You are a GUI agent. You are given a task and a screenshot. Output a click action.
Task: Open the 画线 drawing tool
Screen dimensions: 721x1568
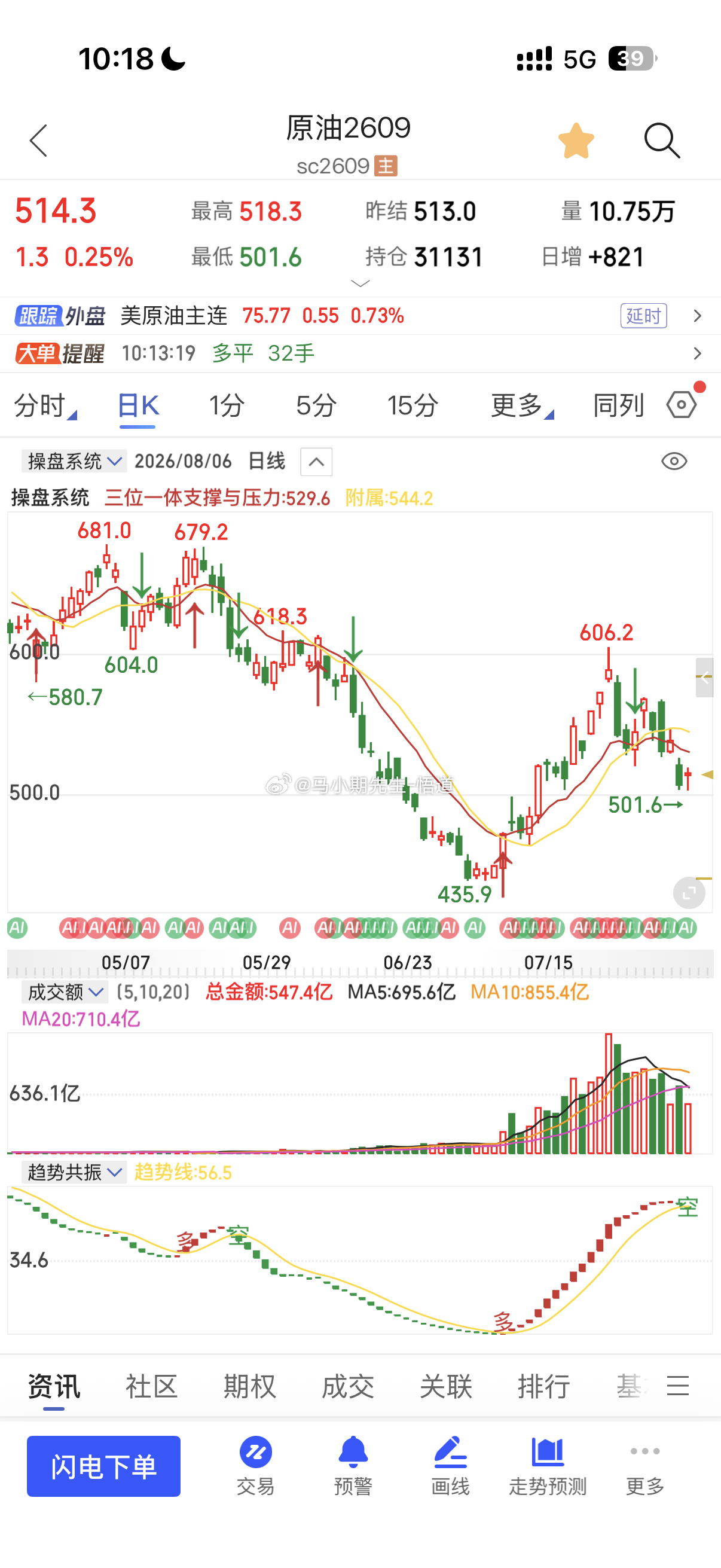tap(450, 1466)
